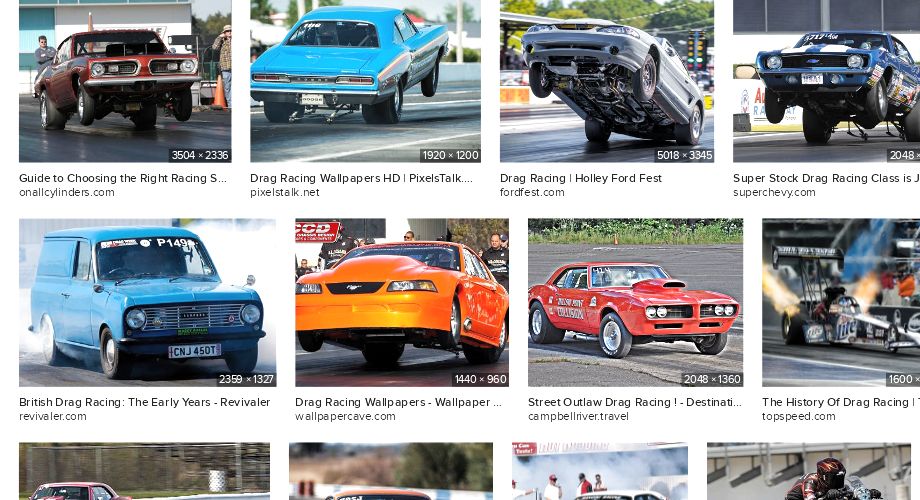Open the British Drag Racing Early Years image
Screen dimensions: 920x500
[147, 303]
